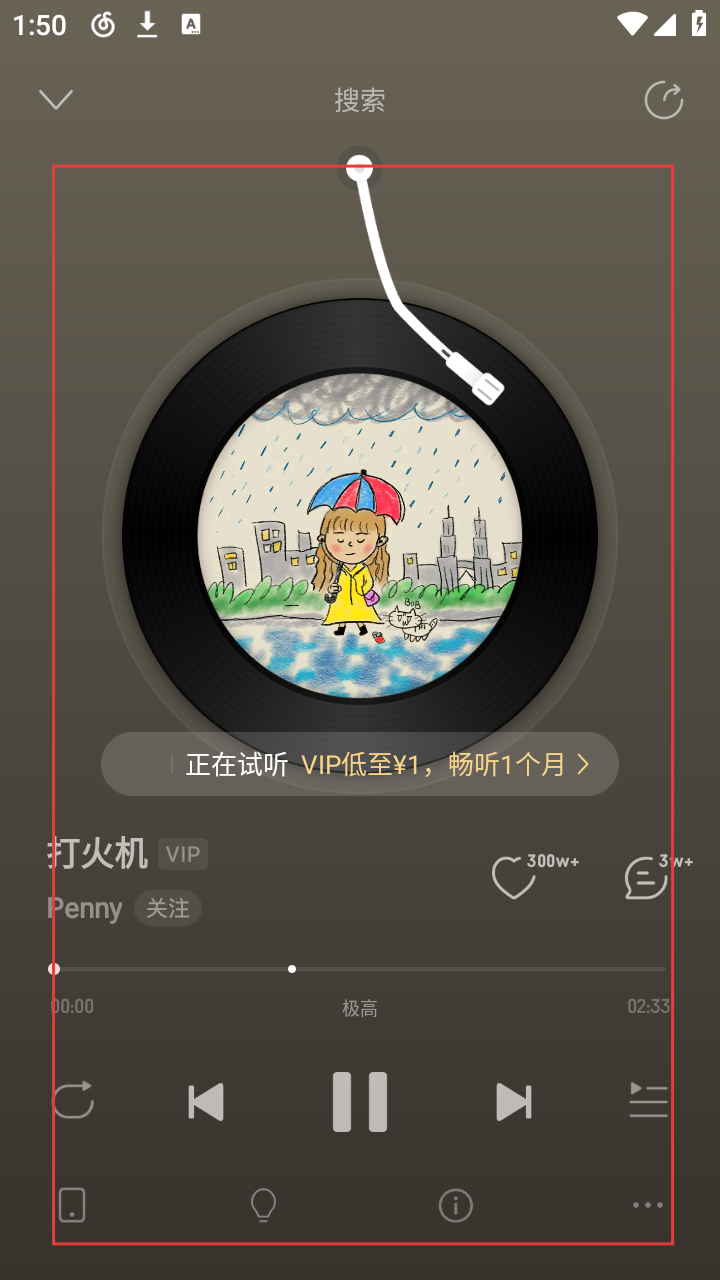Open the device icon at bottom left
The width and height of the screenshot is (720, 1280).
tap(72, 1205)
